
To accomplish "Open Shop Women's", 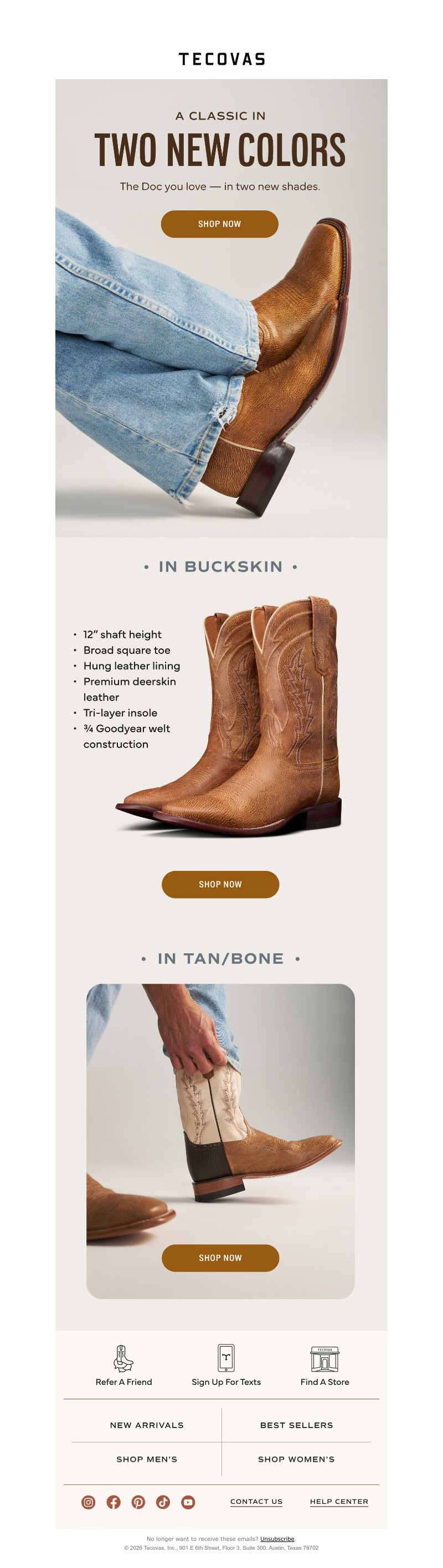I will tap(296, 1459).
